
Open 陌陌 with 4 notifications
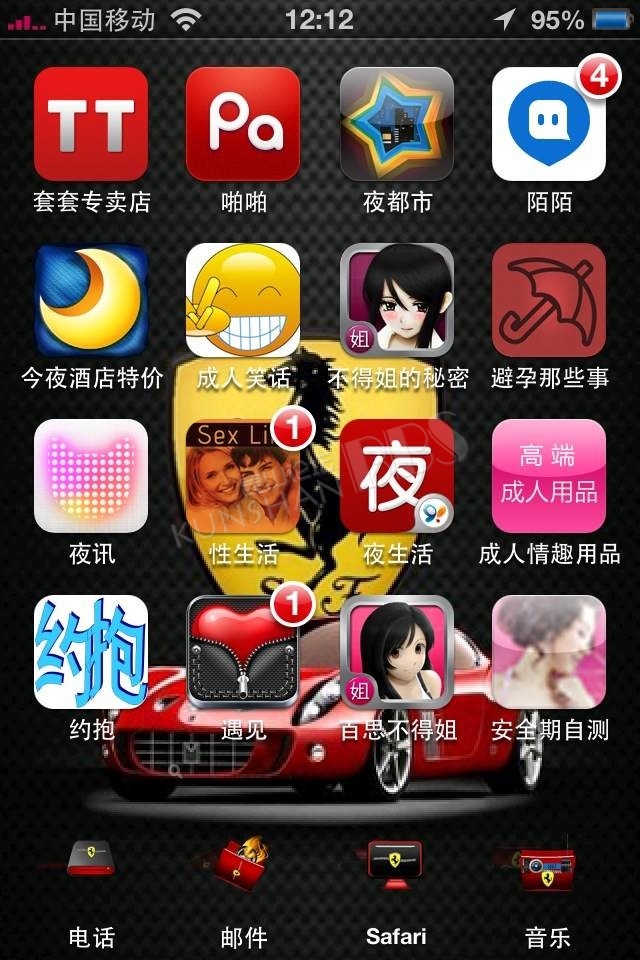[x=549, y=124]
